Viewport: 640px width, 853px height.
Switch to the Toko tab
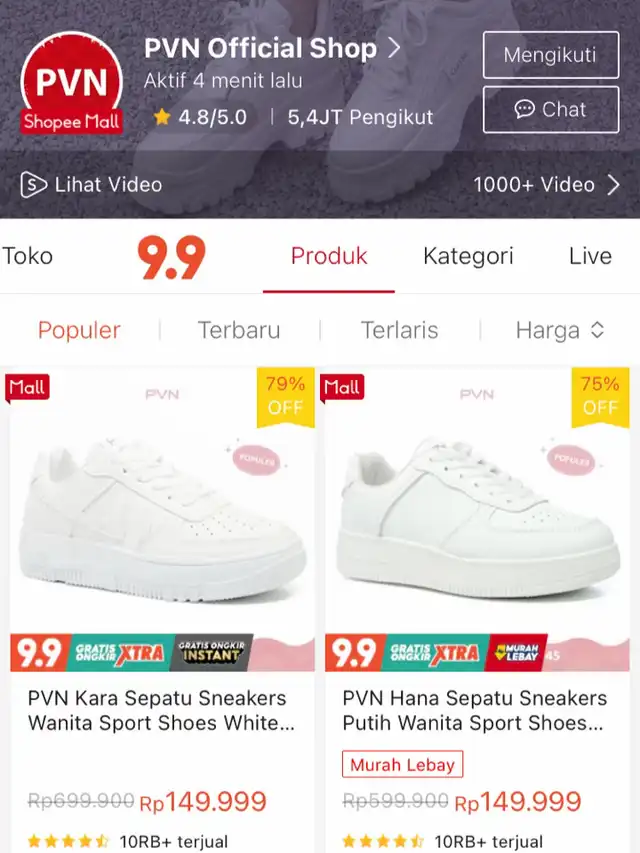(27, 256)
